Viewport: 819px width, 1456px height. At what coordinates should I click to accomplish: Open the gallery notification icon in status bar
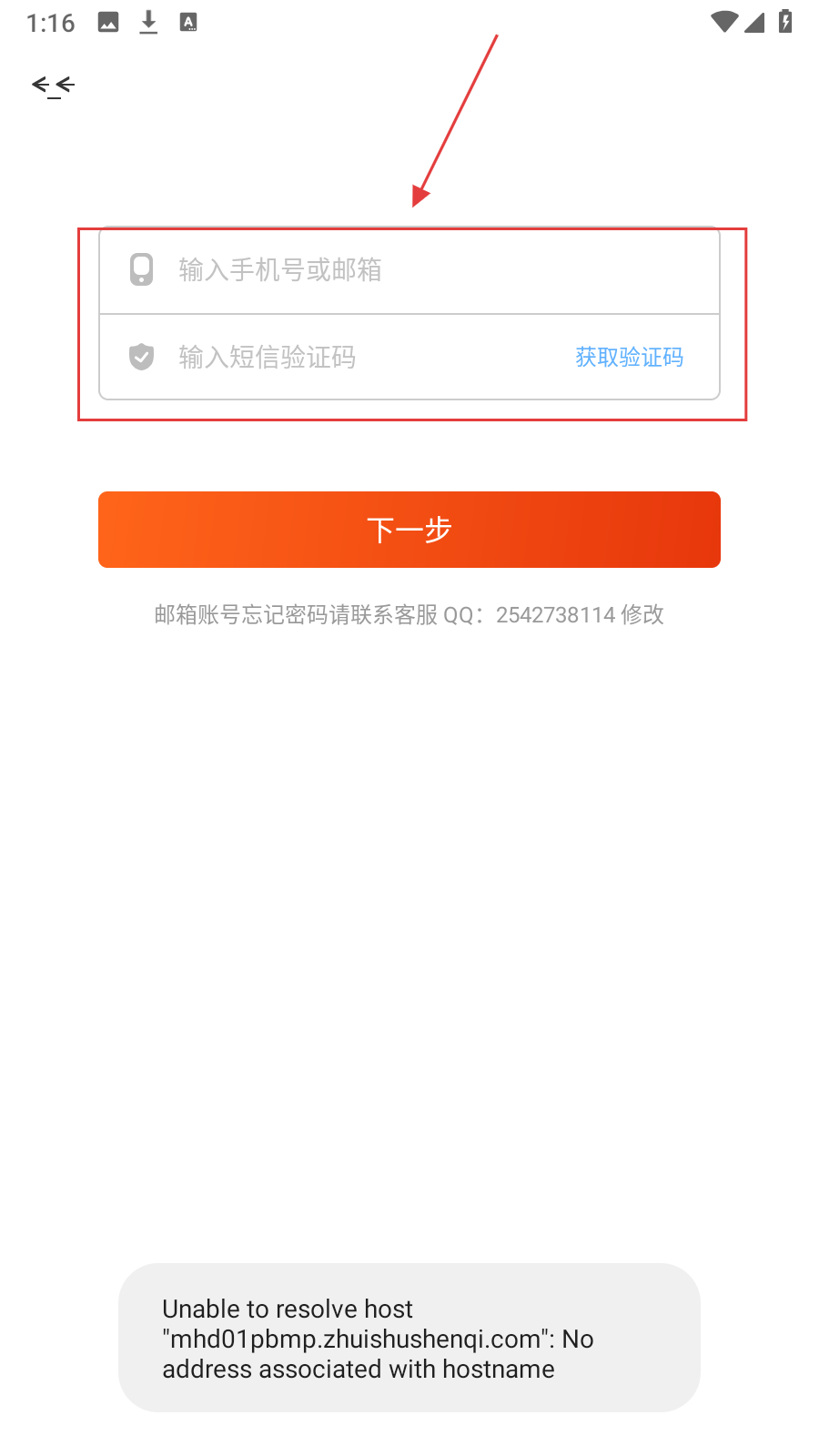coord(107,22)
